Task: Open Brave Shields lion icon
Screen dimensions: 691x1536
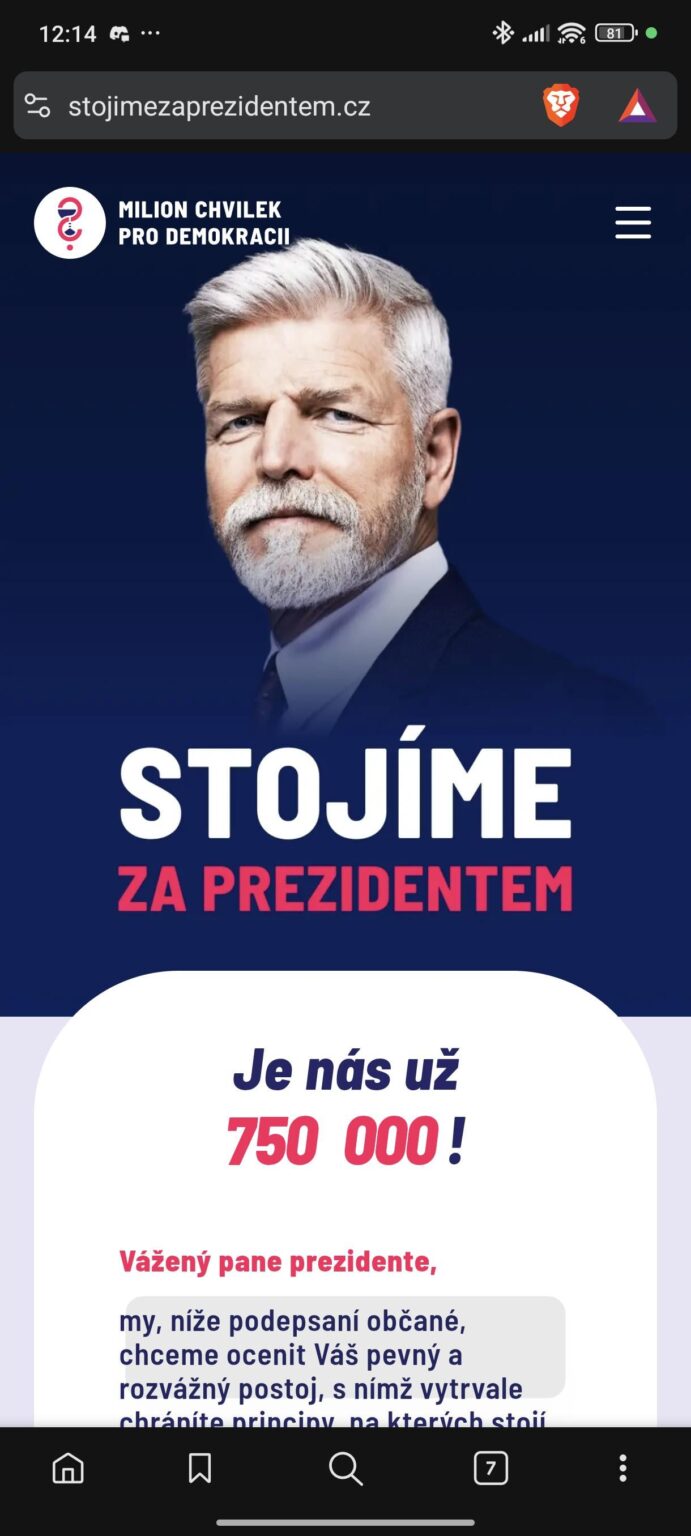Action: (x=561, y=105)
